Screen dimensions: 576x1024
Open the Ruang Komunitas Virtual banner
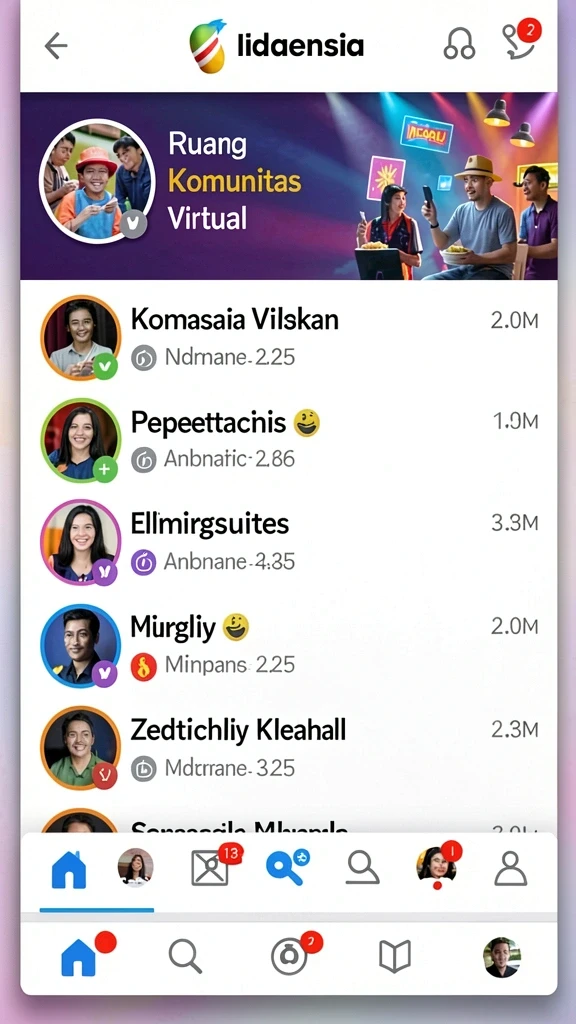[x=289, y=185]
